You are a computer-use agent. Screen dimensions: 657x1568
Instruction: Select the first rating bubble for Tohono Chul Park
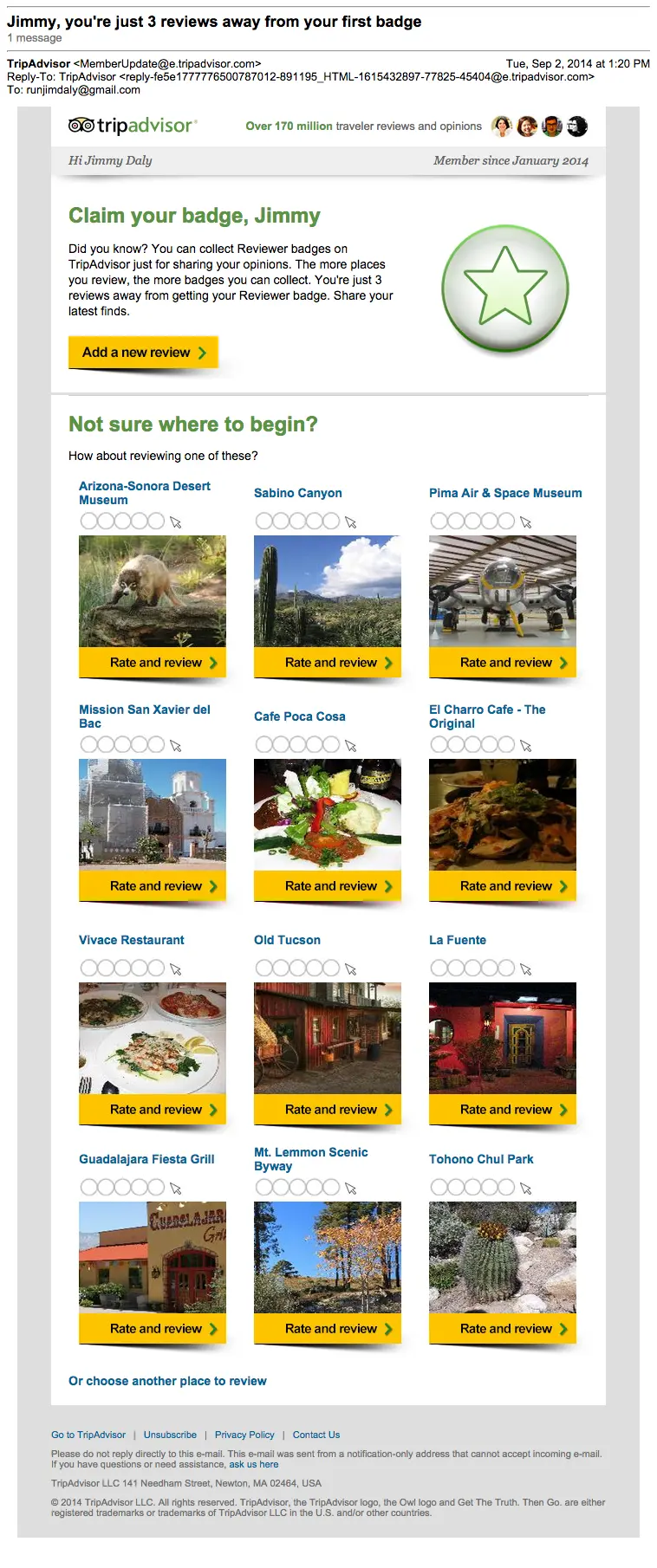438,1186
